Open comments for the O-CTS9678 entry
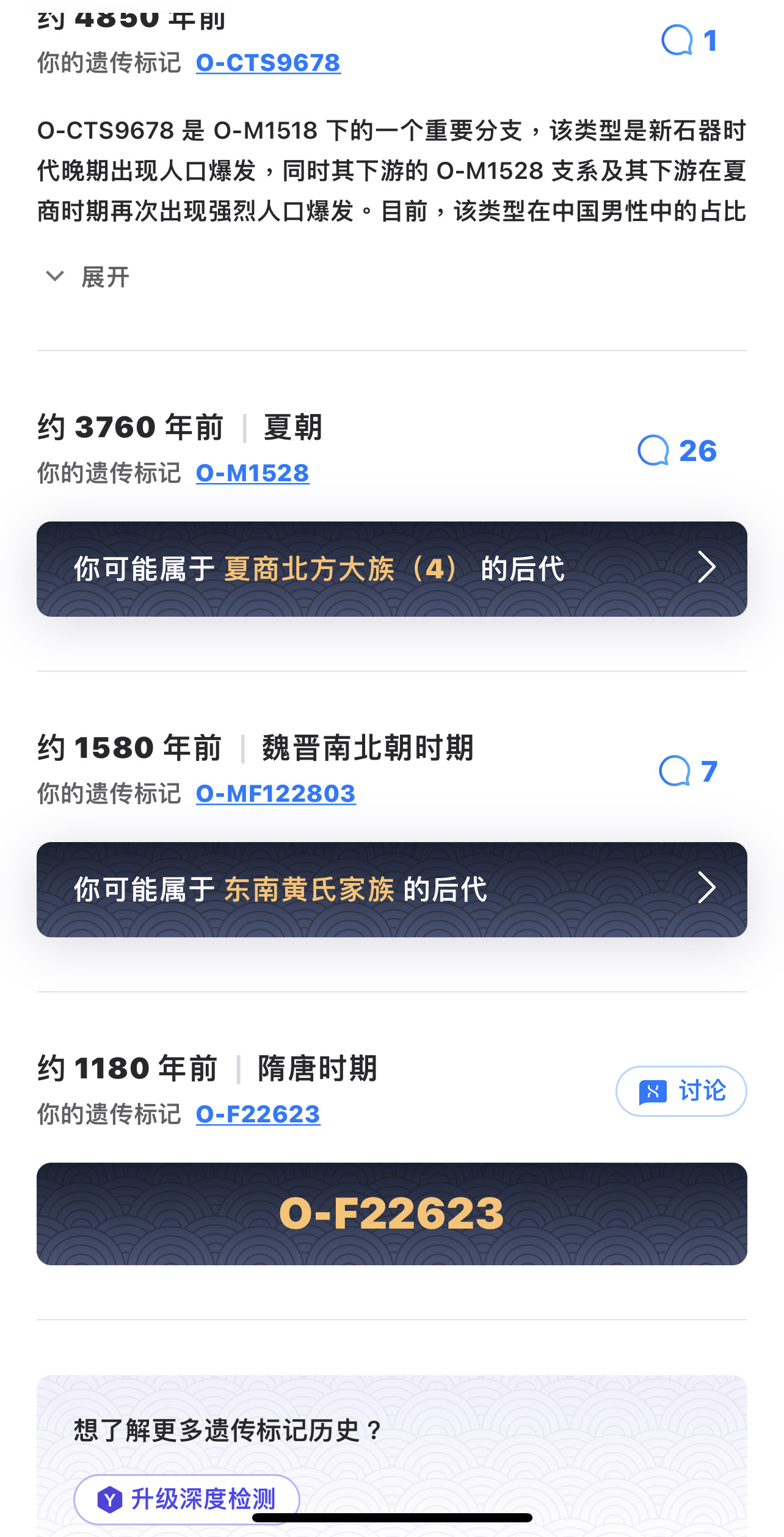784x1537 pixels. pos(689,41)
